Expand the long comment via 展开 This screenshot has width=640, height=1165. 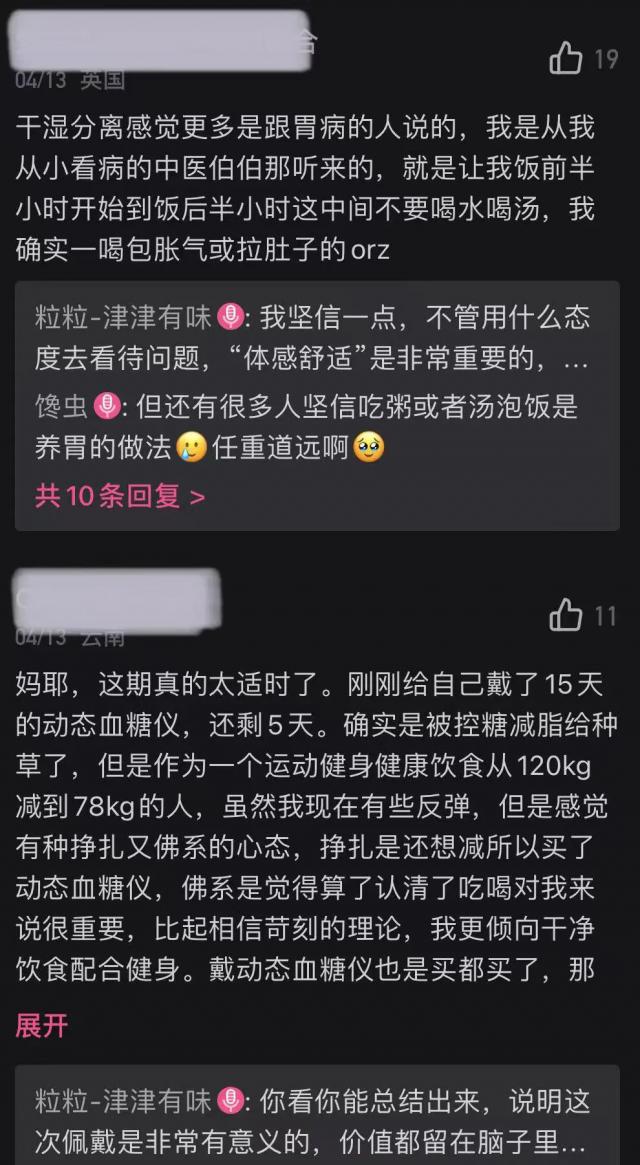coord(42,1026)
